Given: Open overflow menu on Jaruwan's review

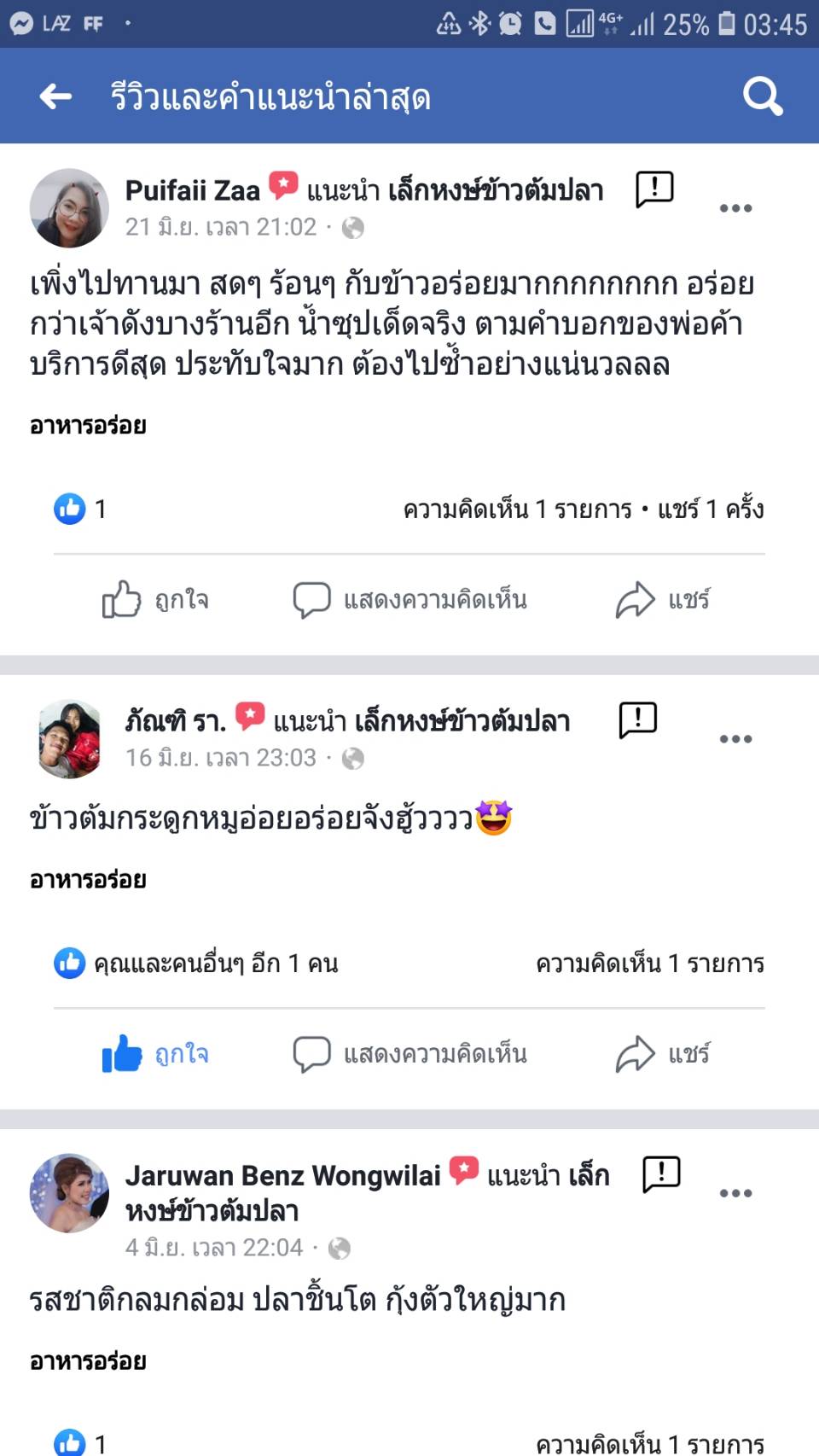Looking at the screenshot, I should tap(735, 1193).
